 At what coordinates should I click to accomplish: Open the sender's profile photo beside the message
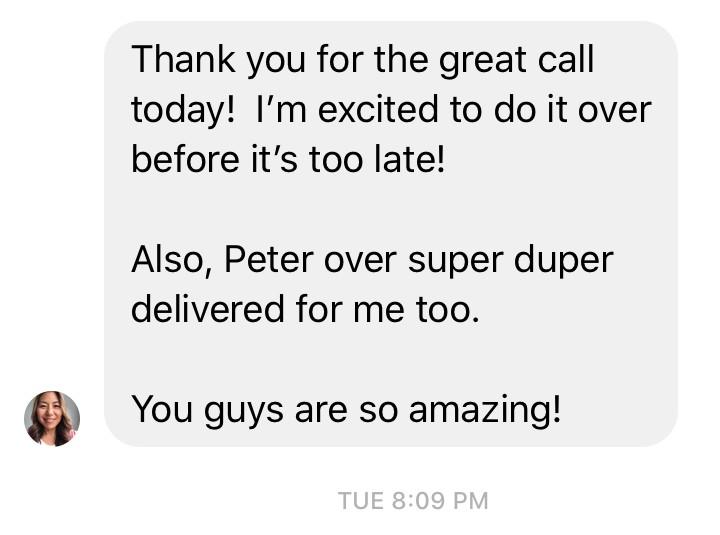click(x=52, y=418)
